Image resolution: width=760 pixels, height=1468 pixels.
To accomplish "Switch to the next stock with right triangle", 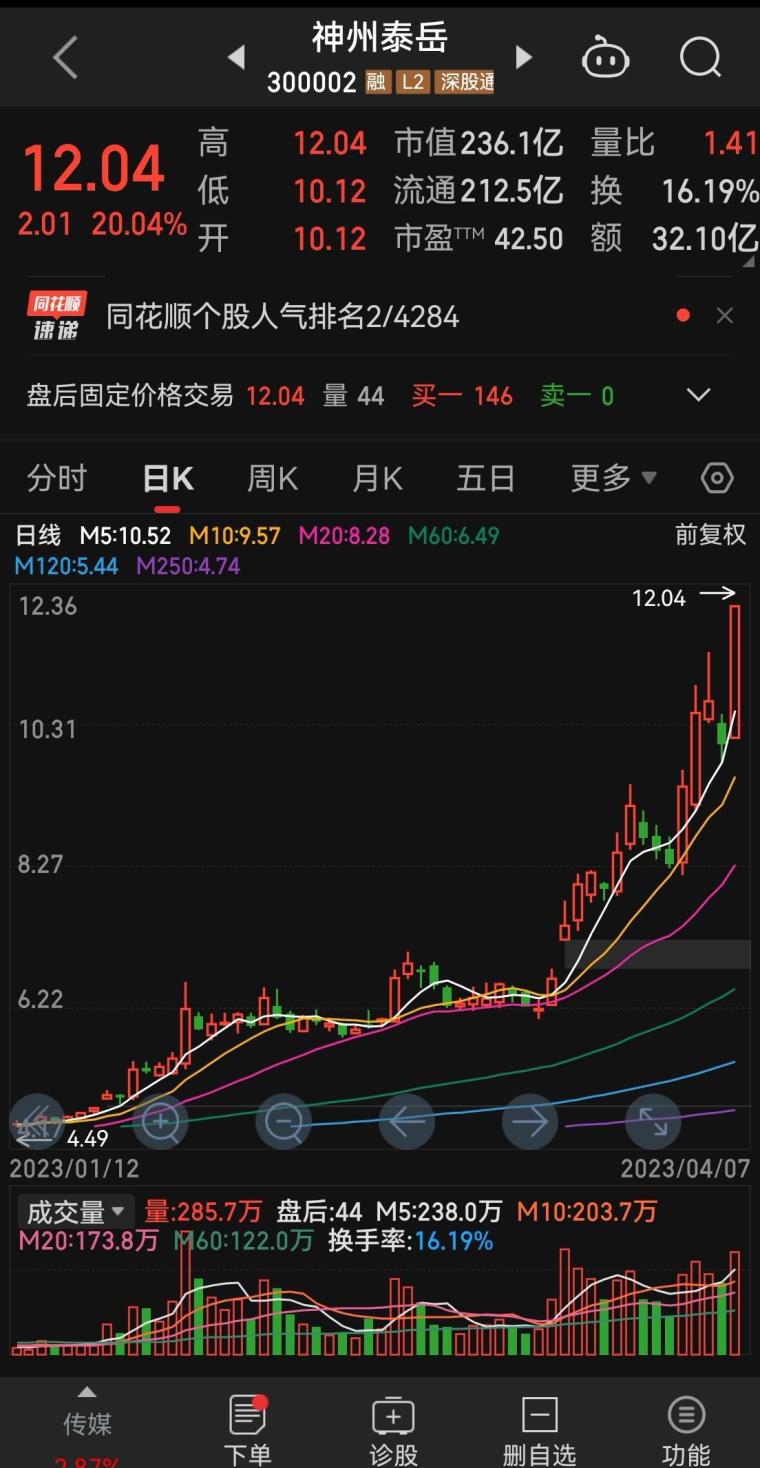I will tap(523, 58).
